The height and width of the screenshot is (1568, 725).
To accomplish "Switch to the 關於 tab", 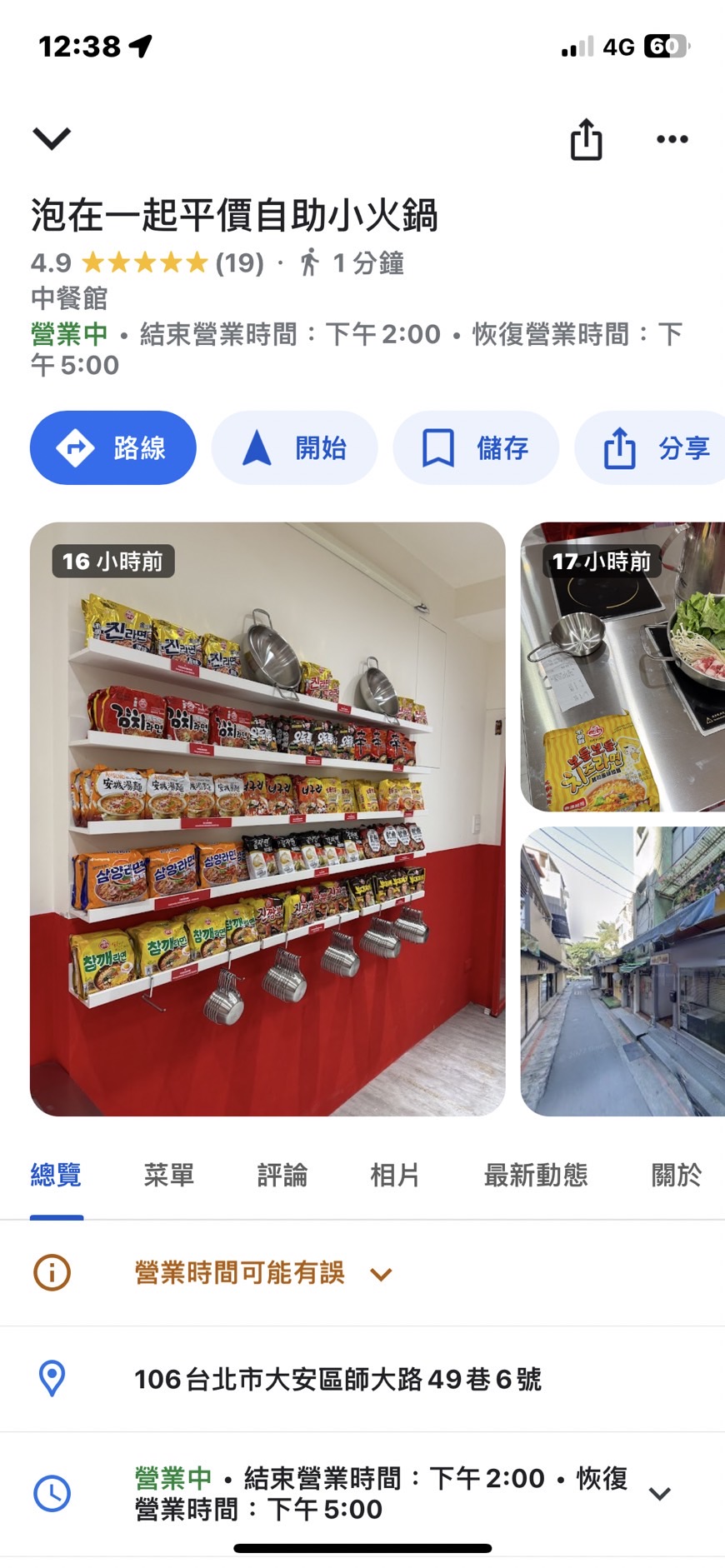I will (677, 1175).
